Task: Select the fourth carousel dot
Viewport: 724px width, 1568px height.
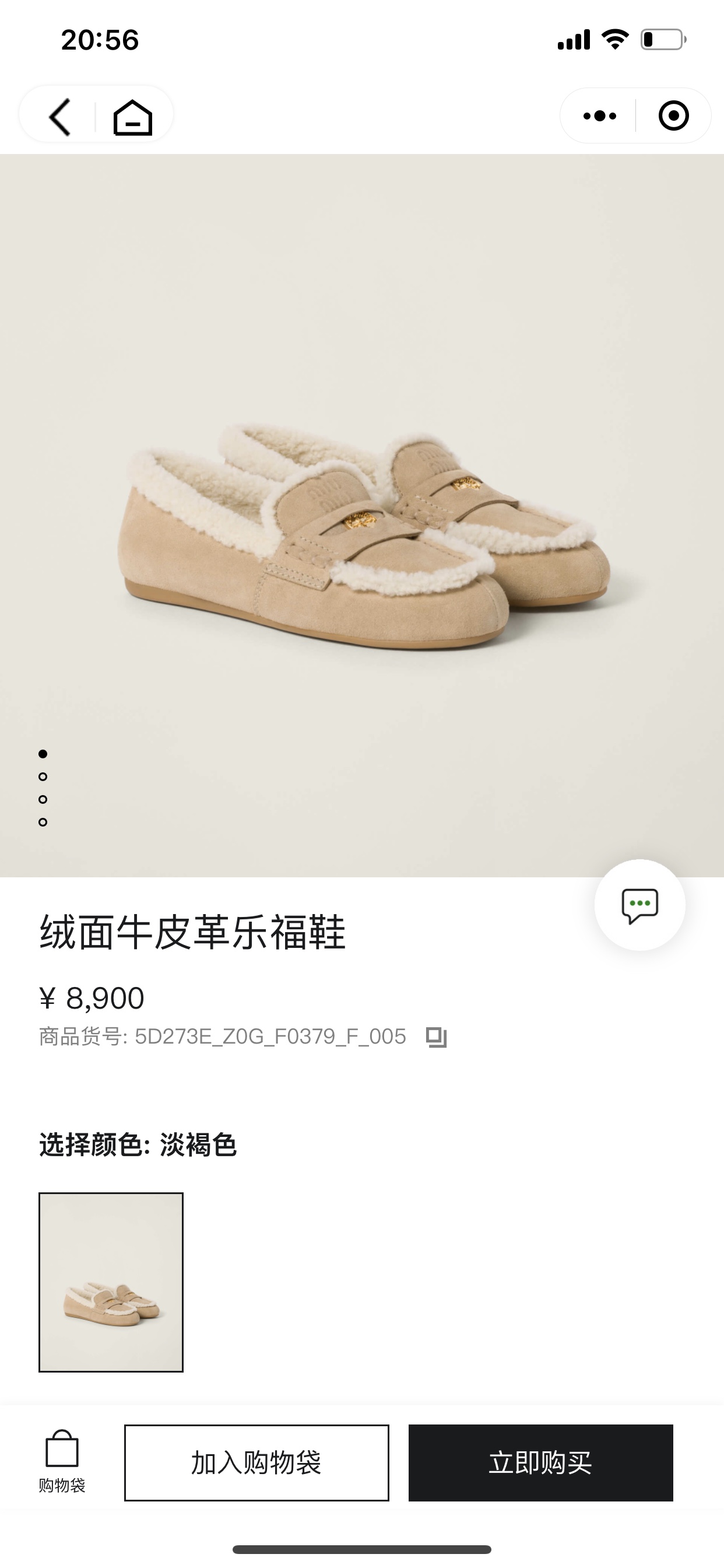Action: (x=43, y=822)
